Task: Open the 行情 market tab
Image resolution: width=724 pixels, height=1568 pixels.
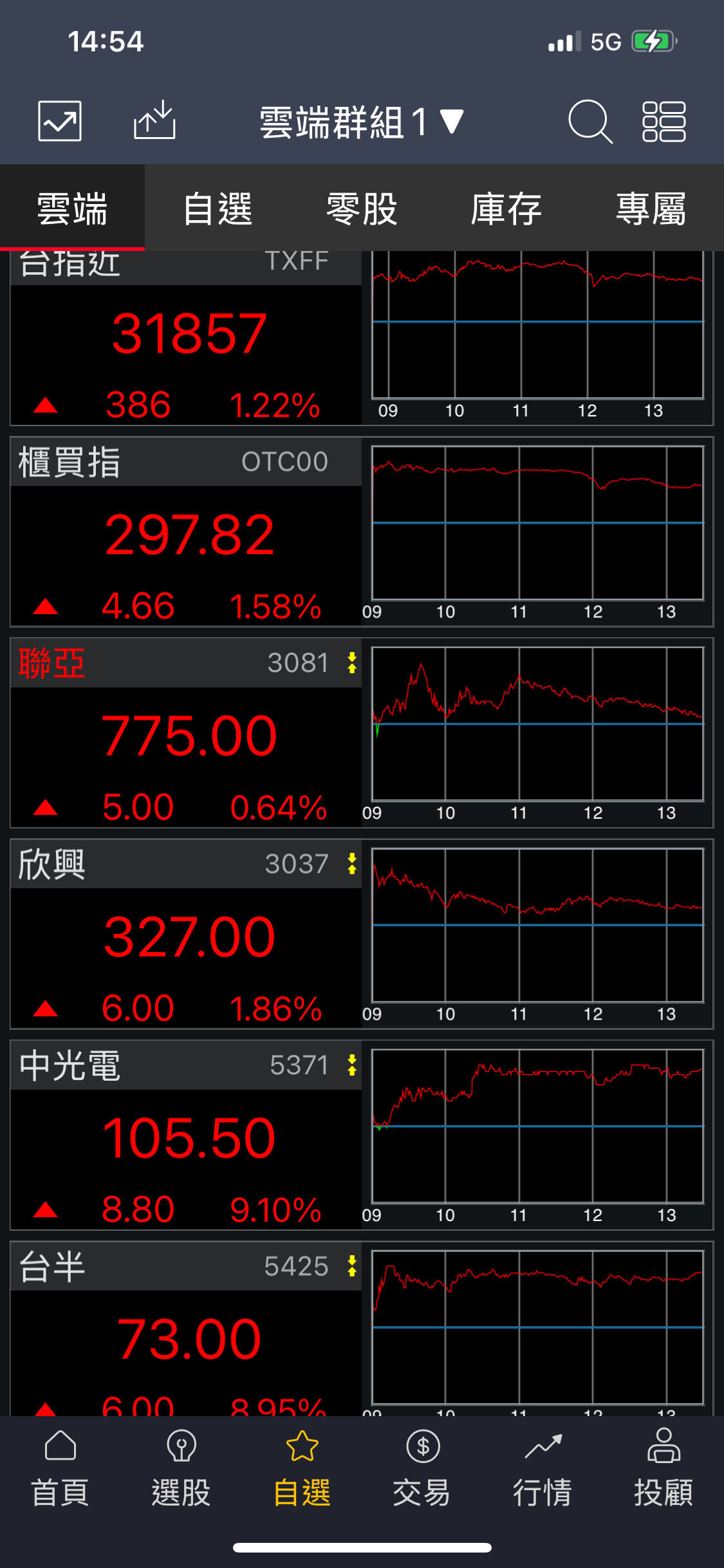Action: tap(543, 1469)
